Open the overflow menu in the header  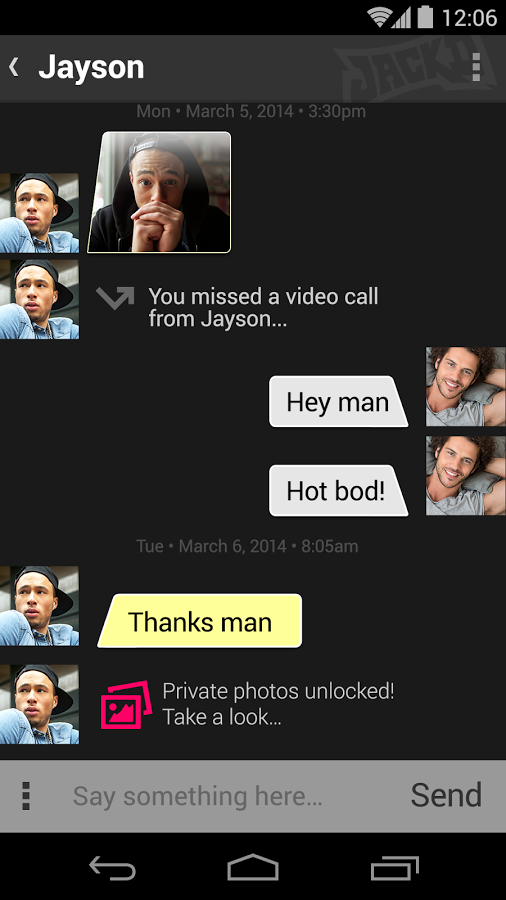click(x=476, y=67)
